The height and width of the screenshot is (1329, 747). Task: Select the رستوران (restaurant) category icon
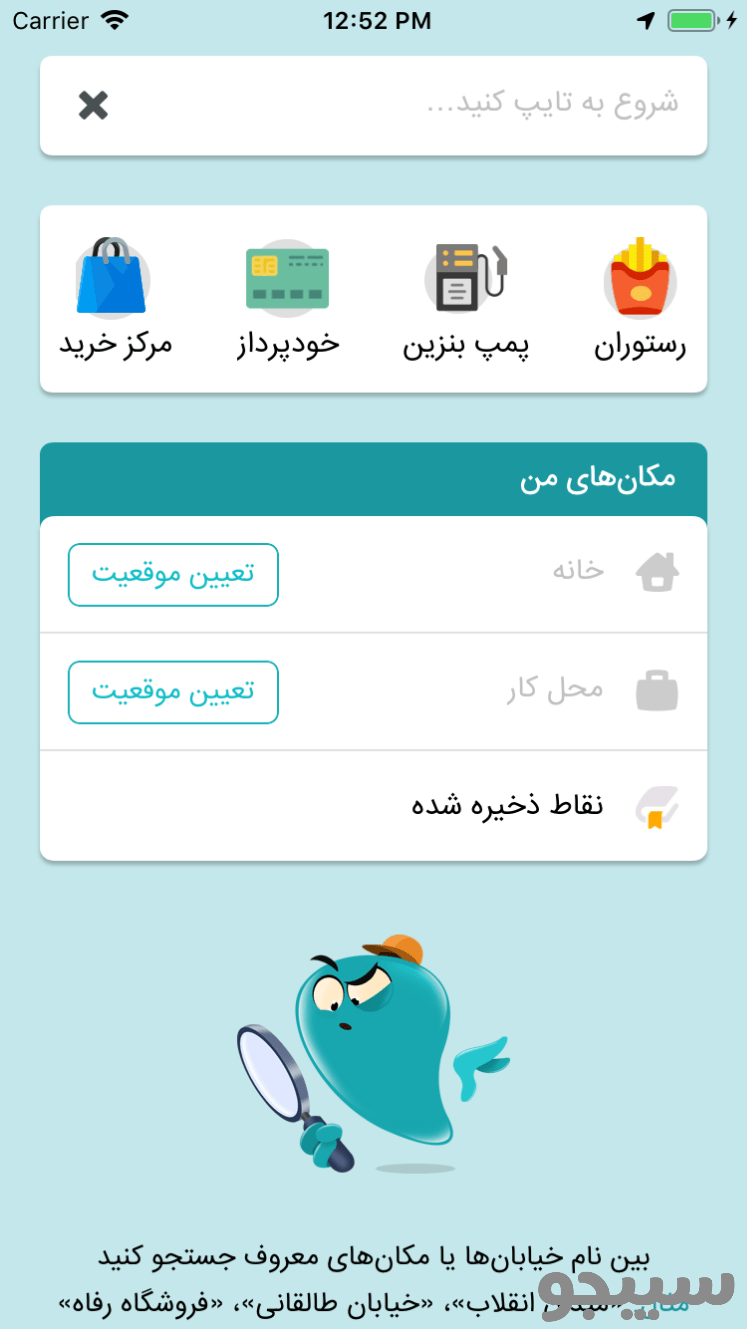(x=640, y=278)
